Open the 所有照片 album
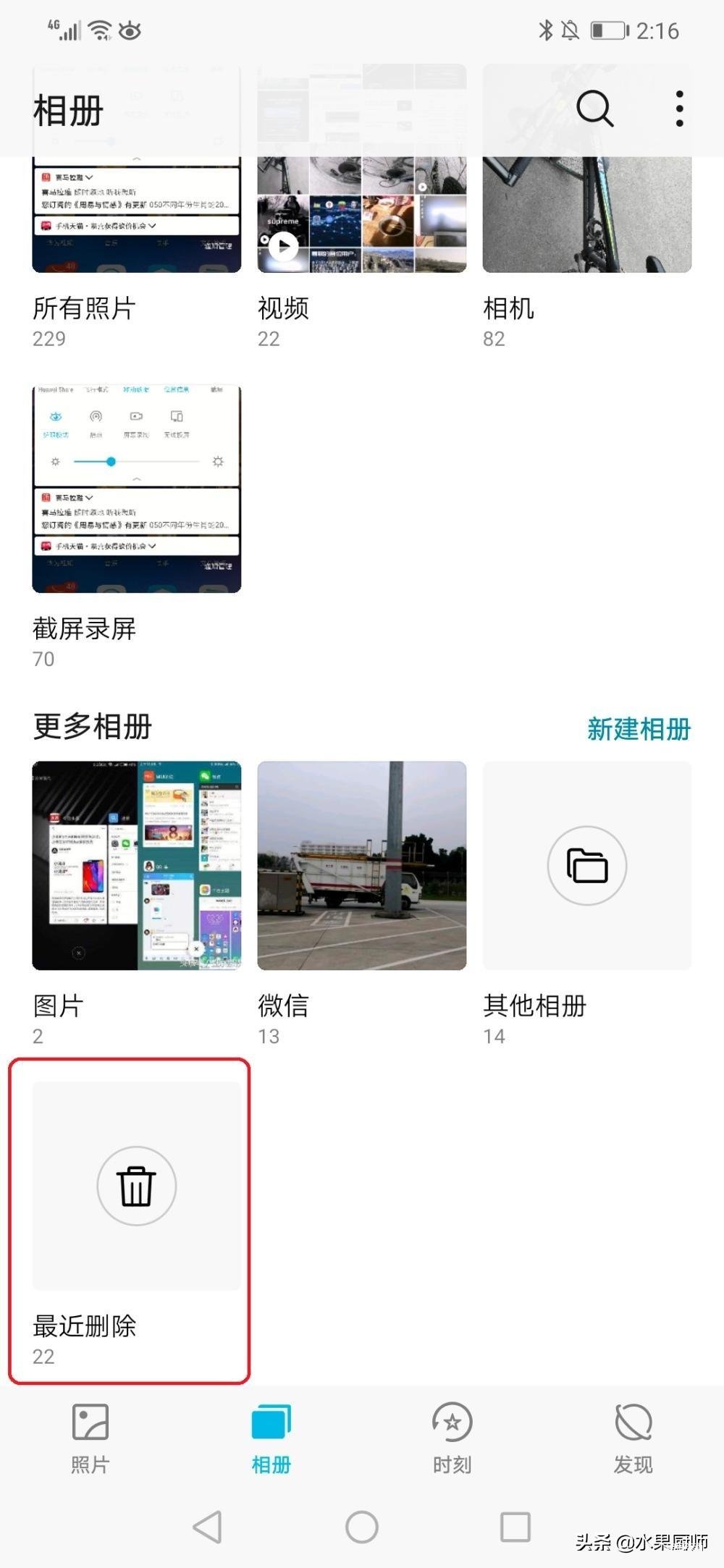This screenshot has width=724, height=1568. click(136, 217)
